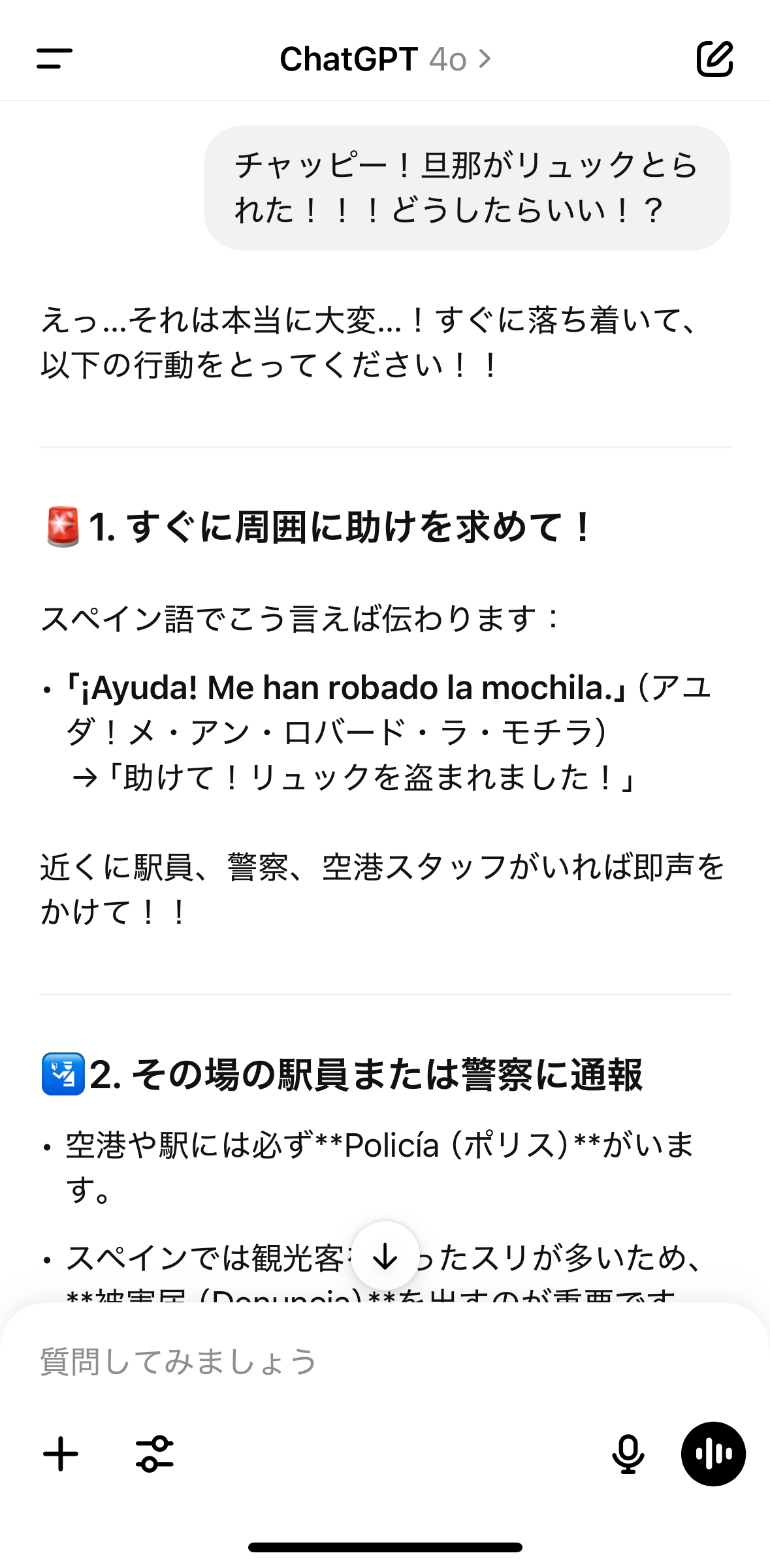The height and width of the screenshot is (1568, 770).
Task: Jump to the latest message
Action: click(x=385, y=1255)
